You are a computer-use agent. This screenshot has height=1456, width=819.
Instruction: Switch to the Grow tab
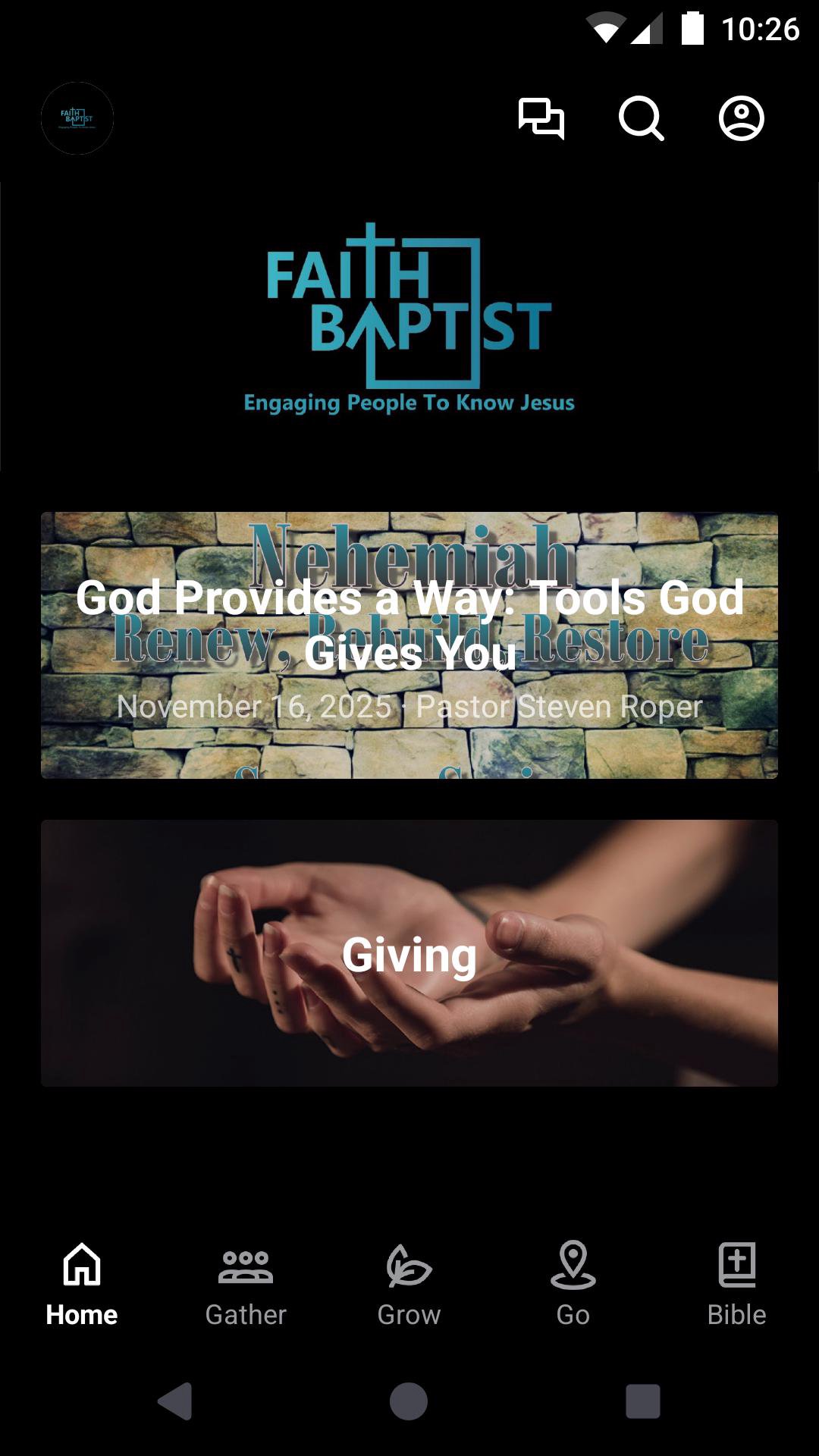pos(409,1283)
